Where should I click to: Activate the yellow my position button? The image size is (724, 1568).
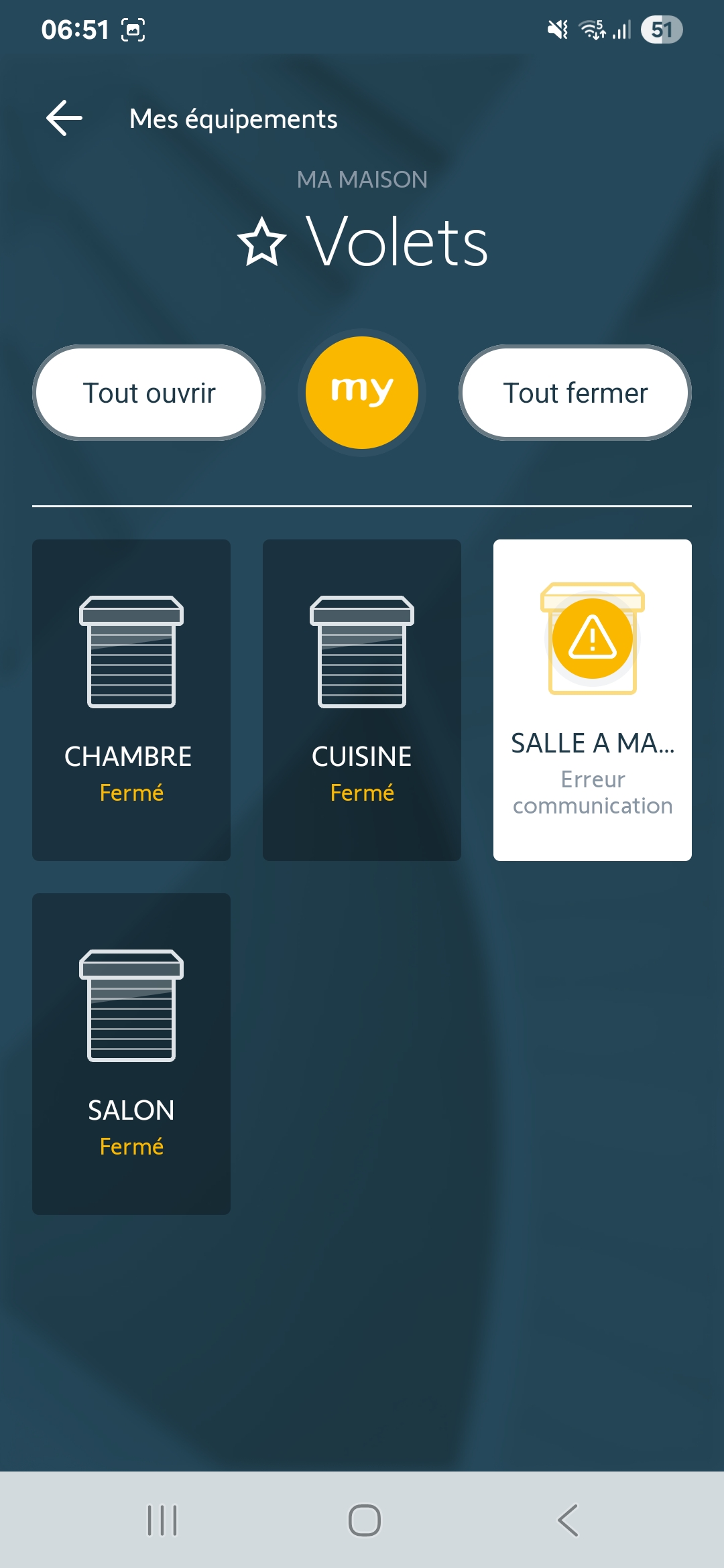point(362,393)
